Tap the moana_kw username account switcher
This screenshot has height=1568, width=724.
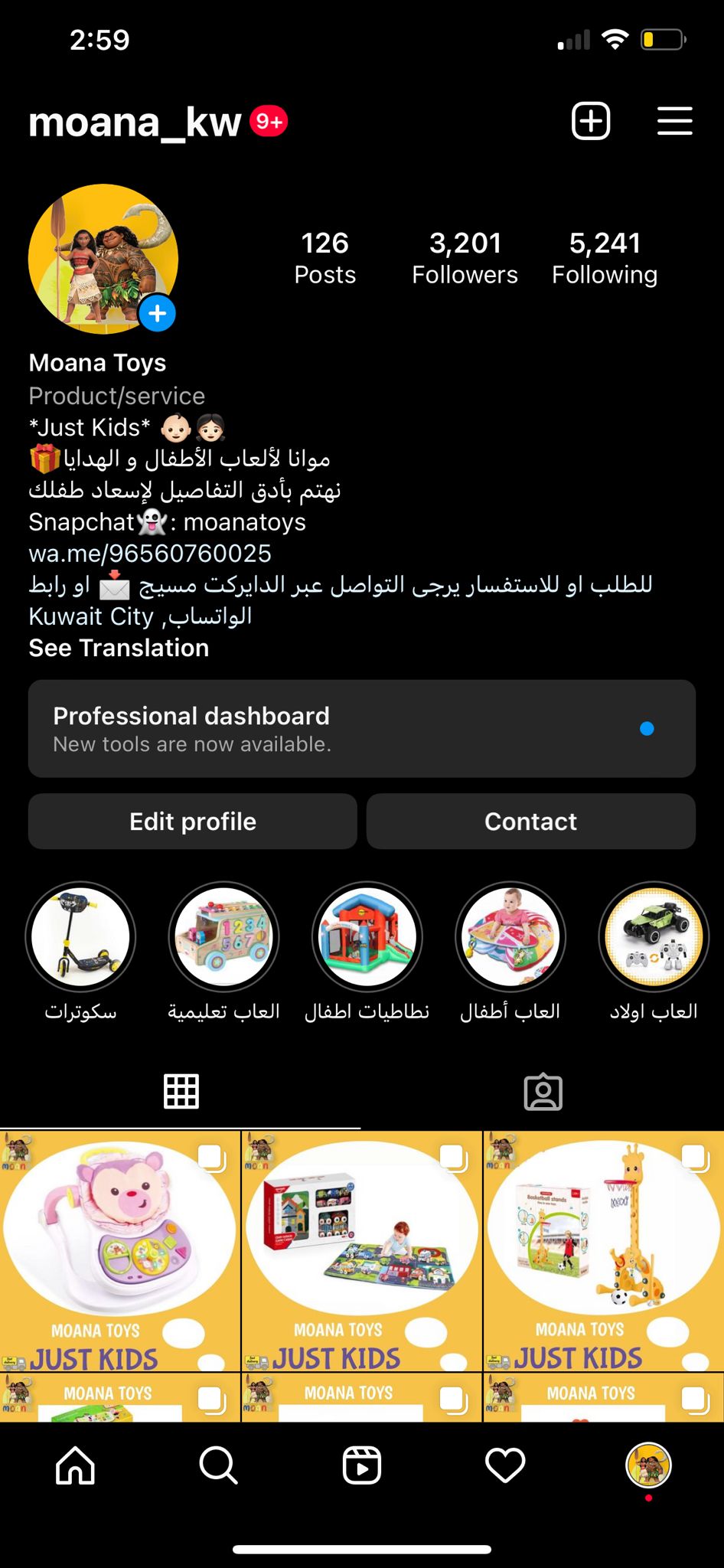pos(135,122)
